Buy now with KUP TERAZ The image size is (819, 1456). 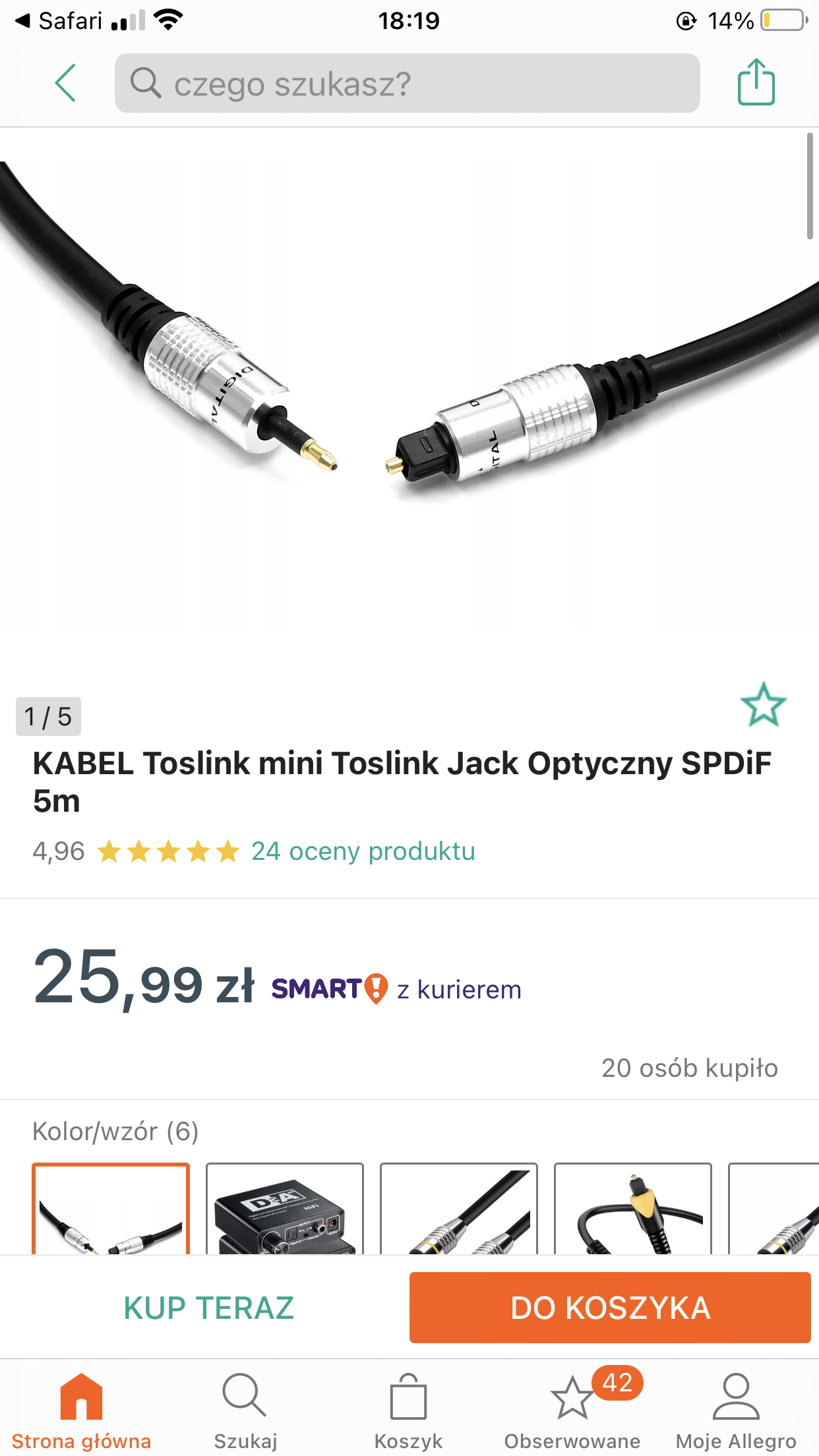pos(208,1308)
